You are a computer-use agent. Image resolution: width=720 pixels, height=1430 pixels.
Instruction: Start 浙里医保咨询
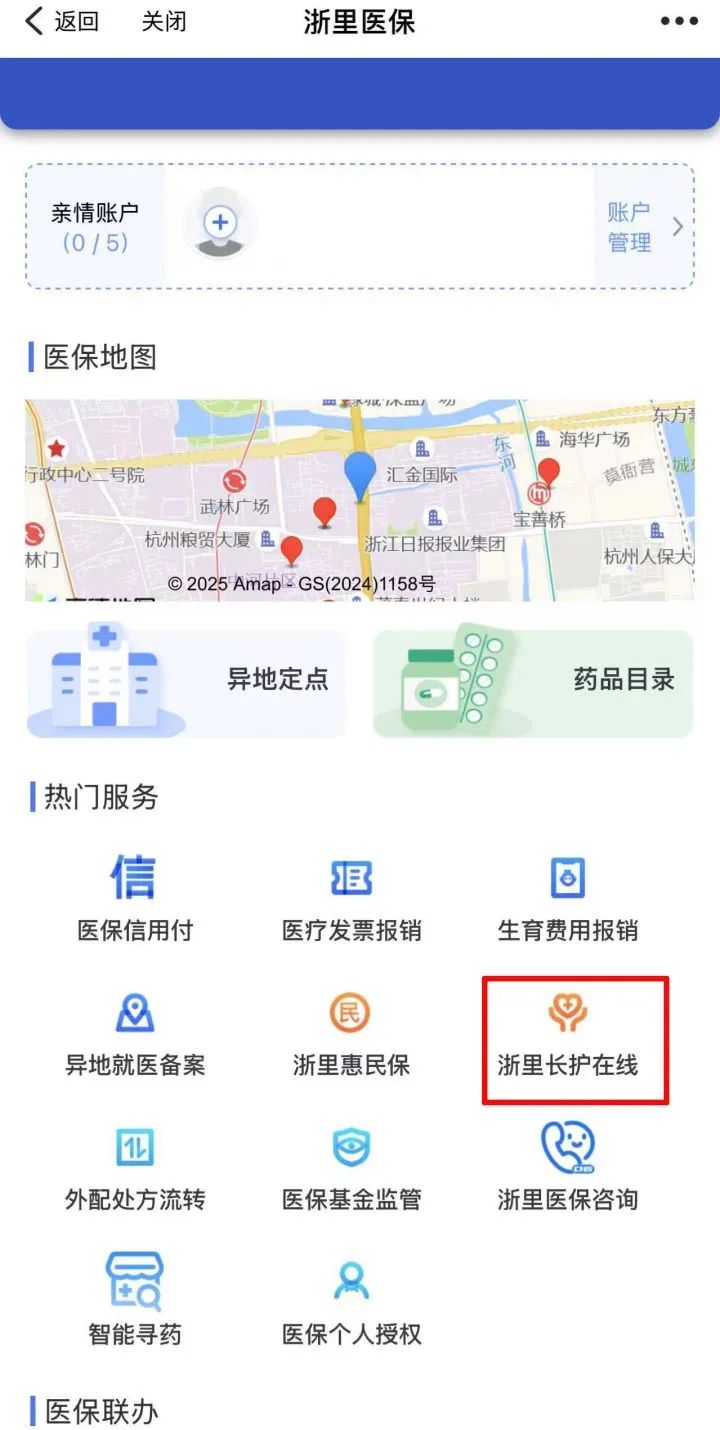point(568,1167)
